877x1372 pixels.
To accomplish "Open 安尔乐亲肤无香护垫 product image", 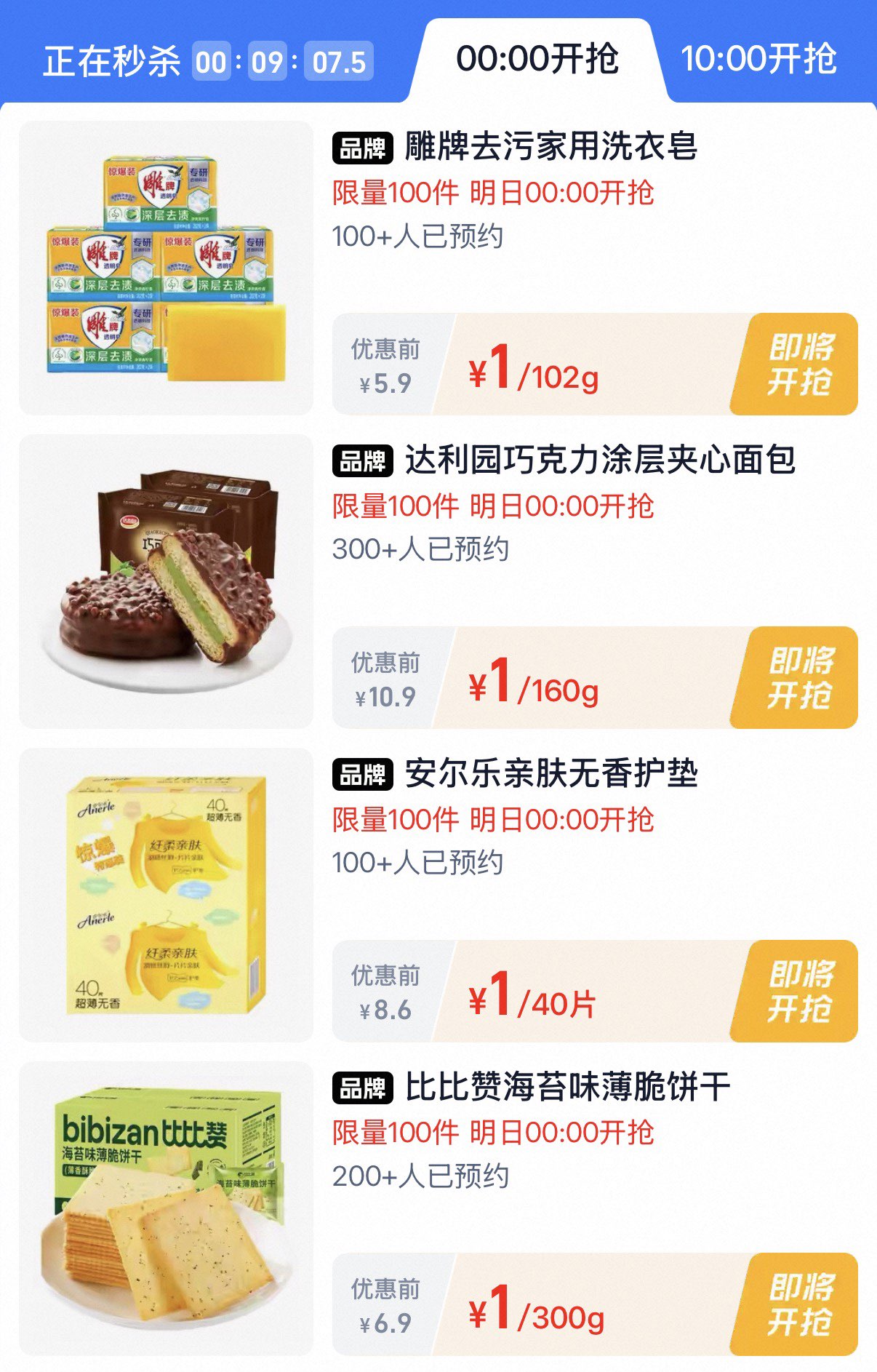I will 166,895.
